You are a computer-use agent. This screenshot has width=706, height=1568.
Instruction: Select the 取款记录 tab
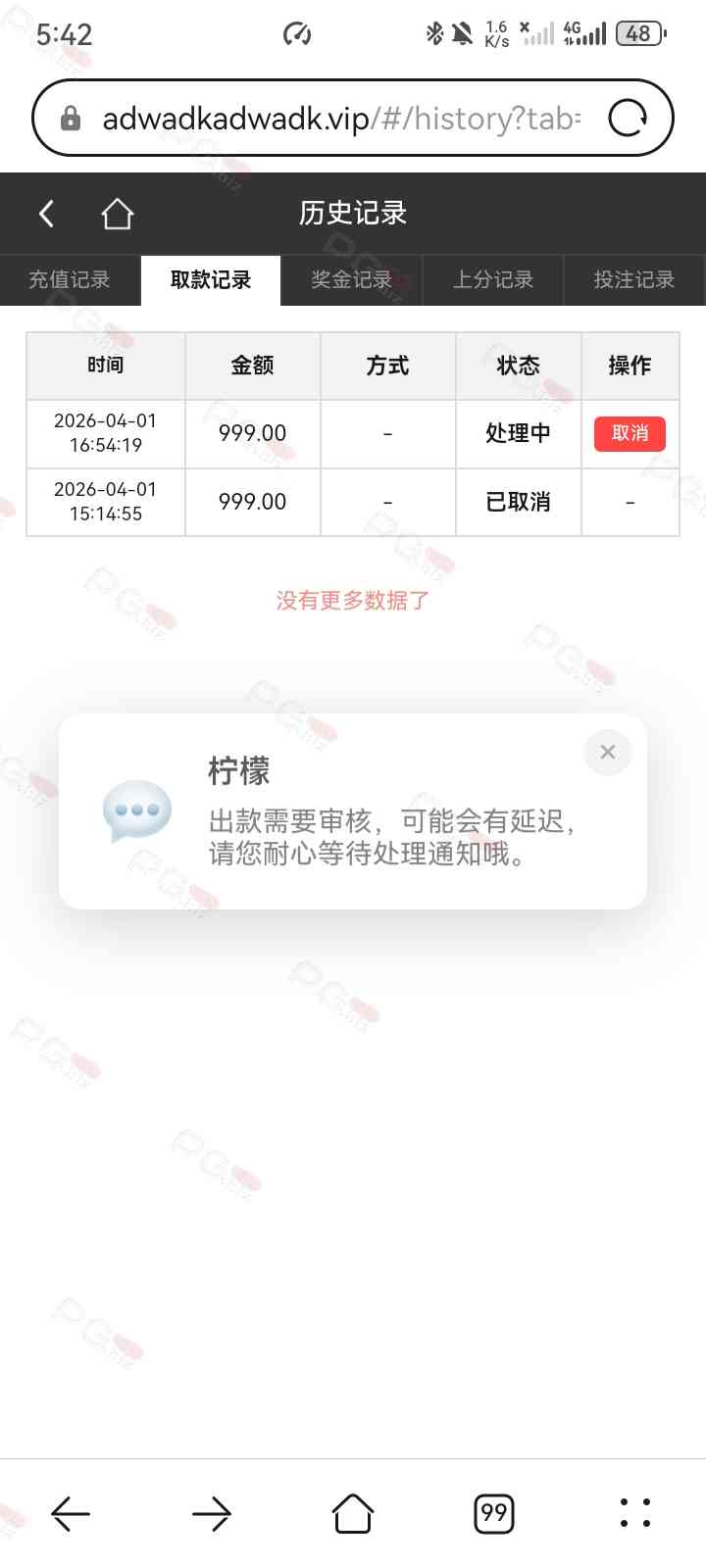point(211,280)
